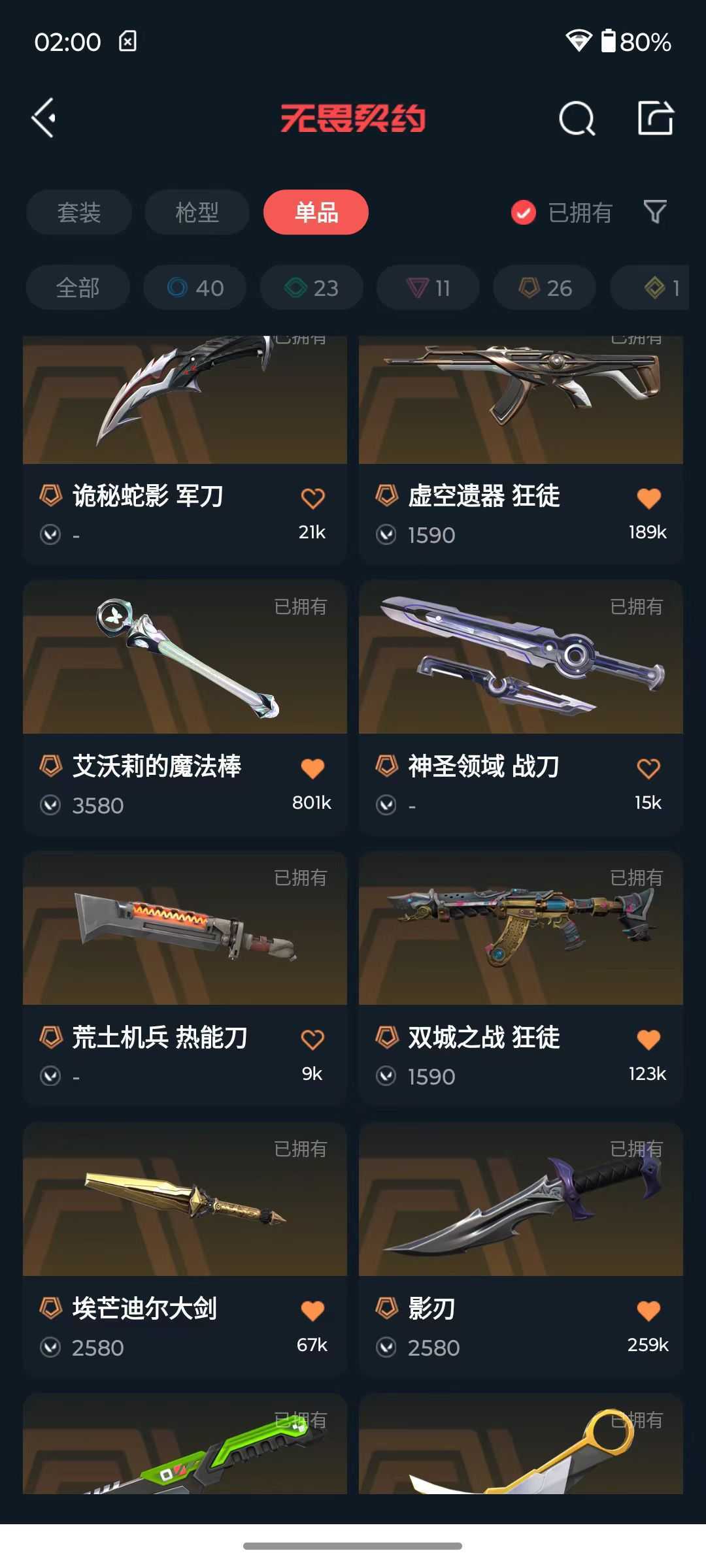Viewport: 706px width, 1568px height.
Task: Select the green rarity filter showing 23
Action: click(311, 287)
